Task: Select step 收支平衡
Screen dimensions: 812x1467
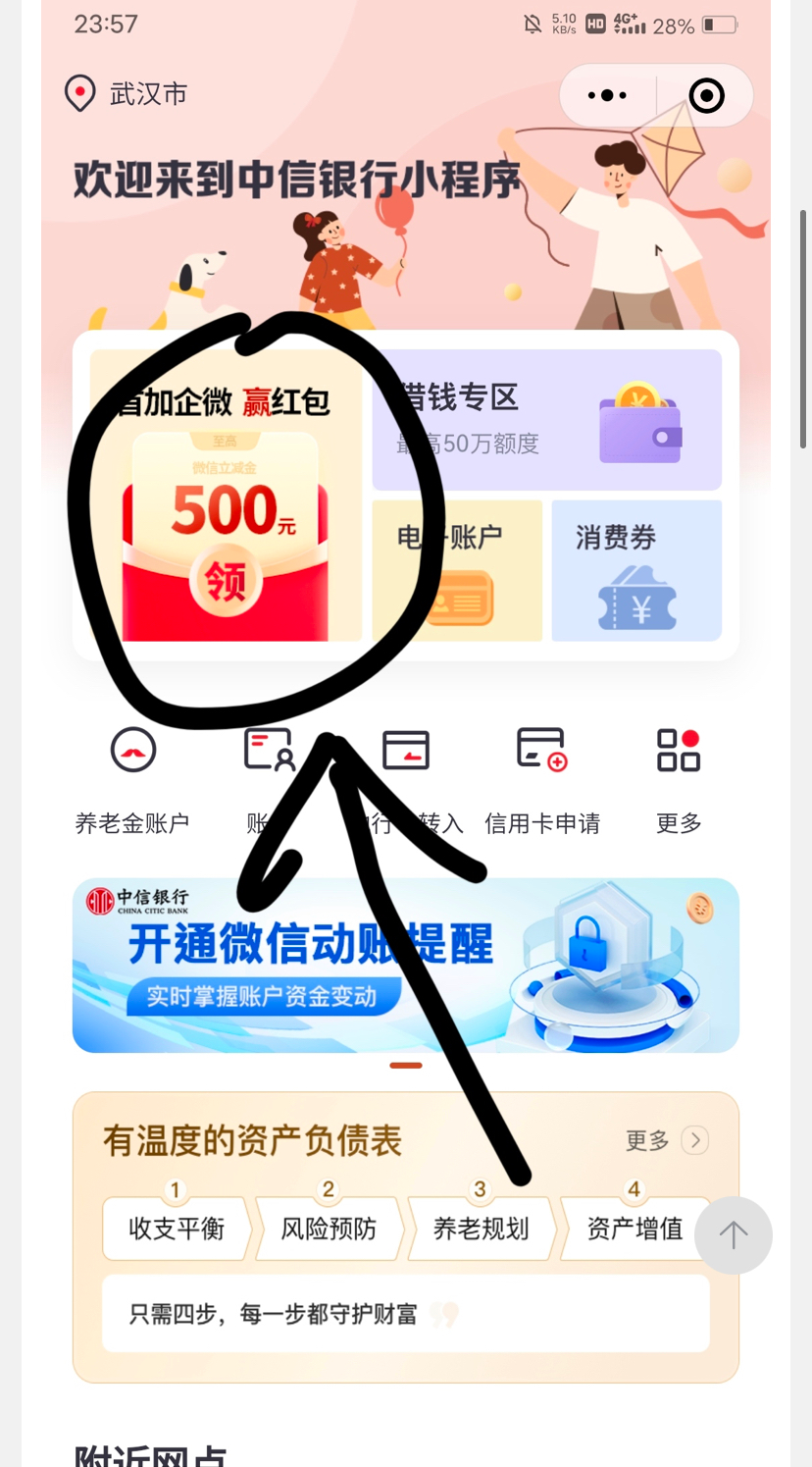Action: pyautogui.click(x=177, y=1228)
